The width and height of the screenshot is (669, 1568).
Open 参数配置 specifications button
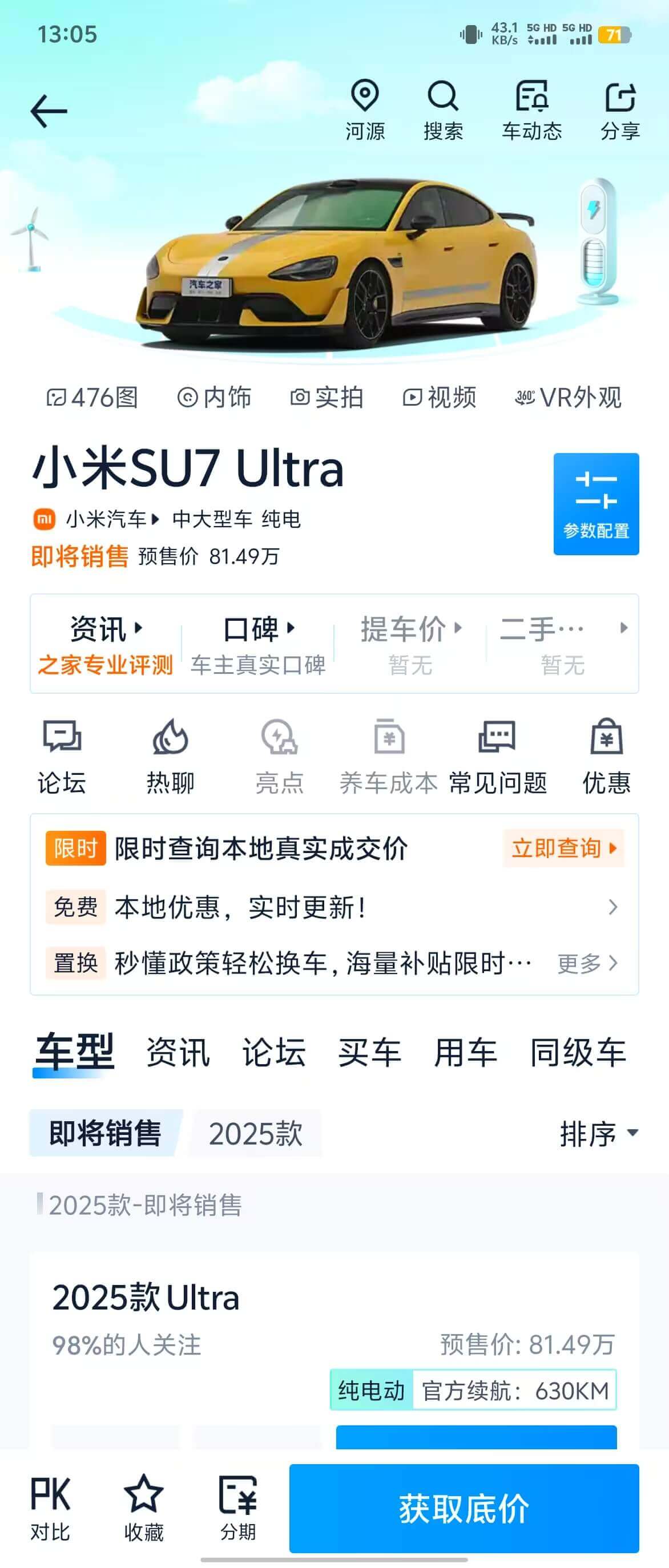click(595, 503)
